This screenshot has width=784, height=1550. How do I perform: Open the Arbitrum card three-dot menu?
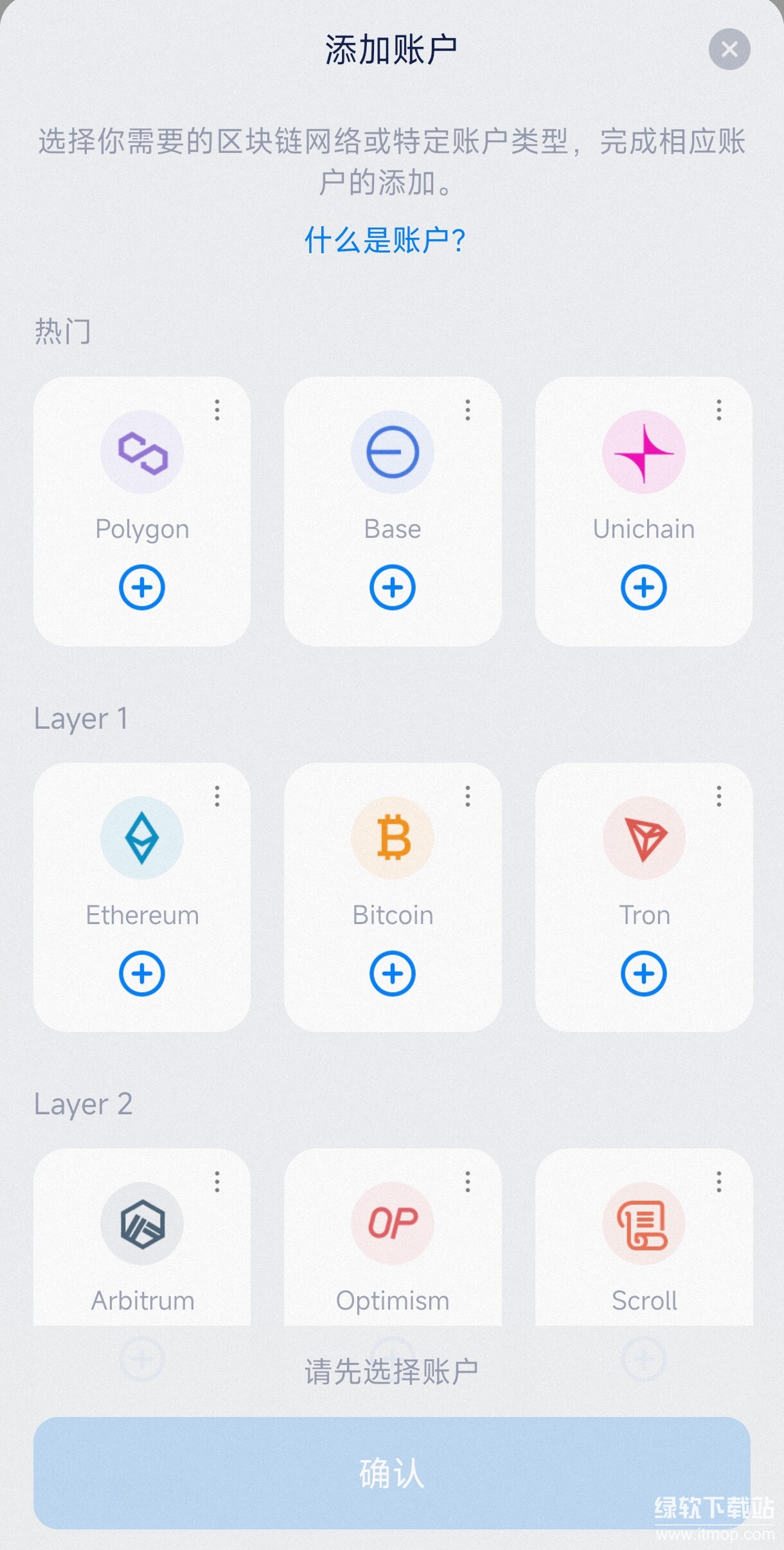[217, 1182]
